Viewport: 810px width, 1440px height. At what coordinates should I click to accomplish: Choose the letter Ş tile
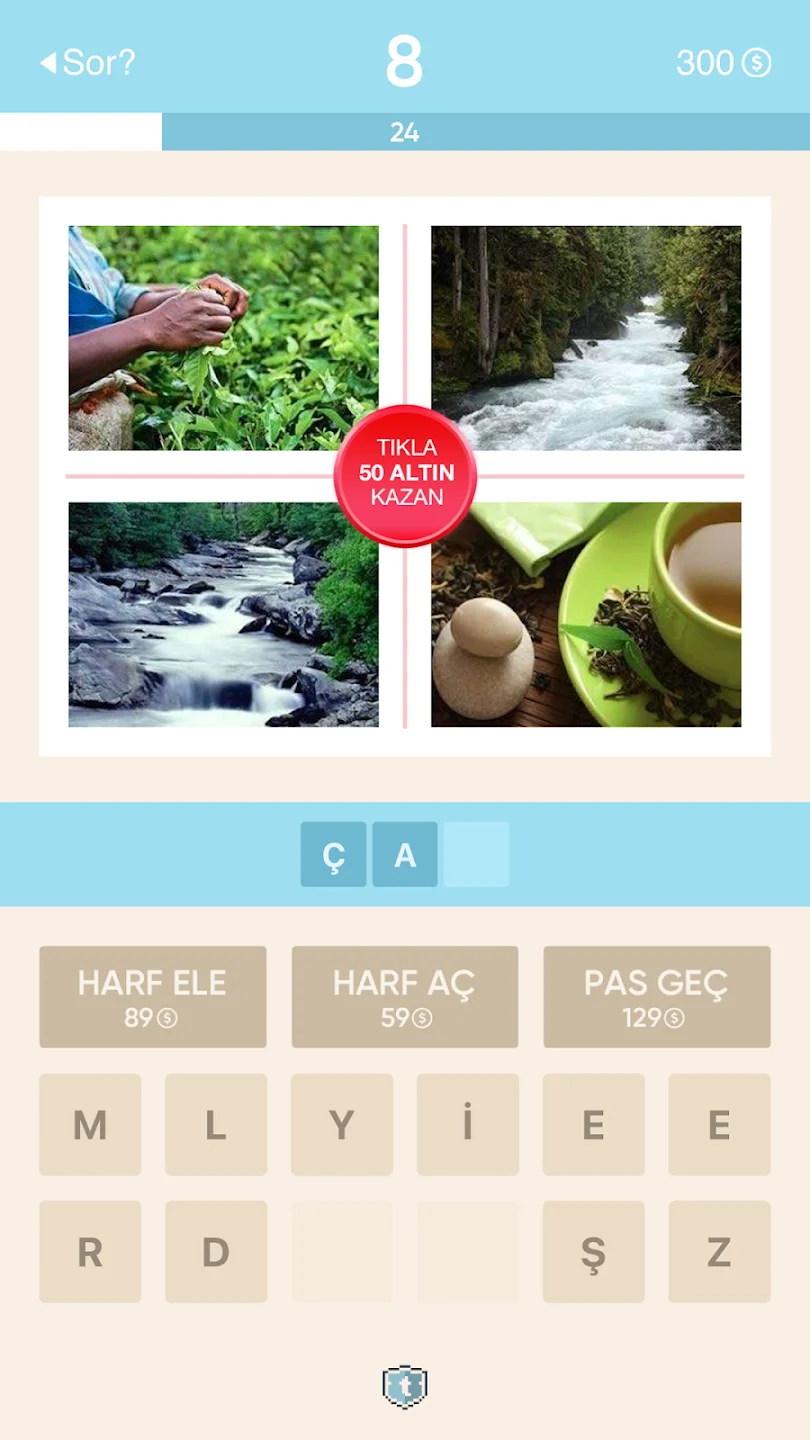coord(594,1252)
